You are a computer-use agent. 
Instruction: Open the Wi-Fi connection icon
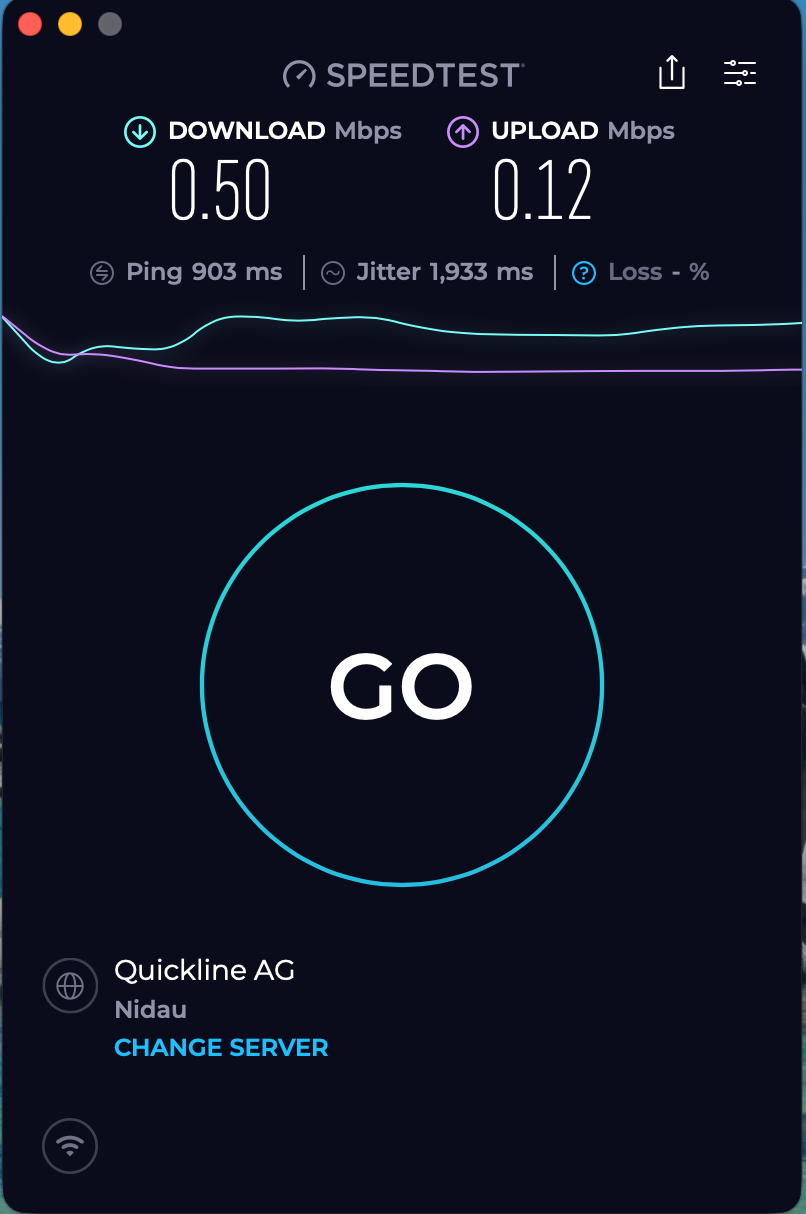[70, 1145]
